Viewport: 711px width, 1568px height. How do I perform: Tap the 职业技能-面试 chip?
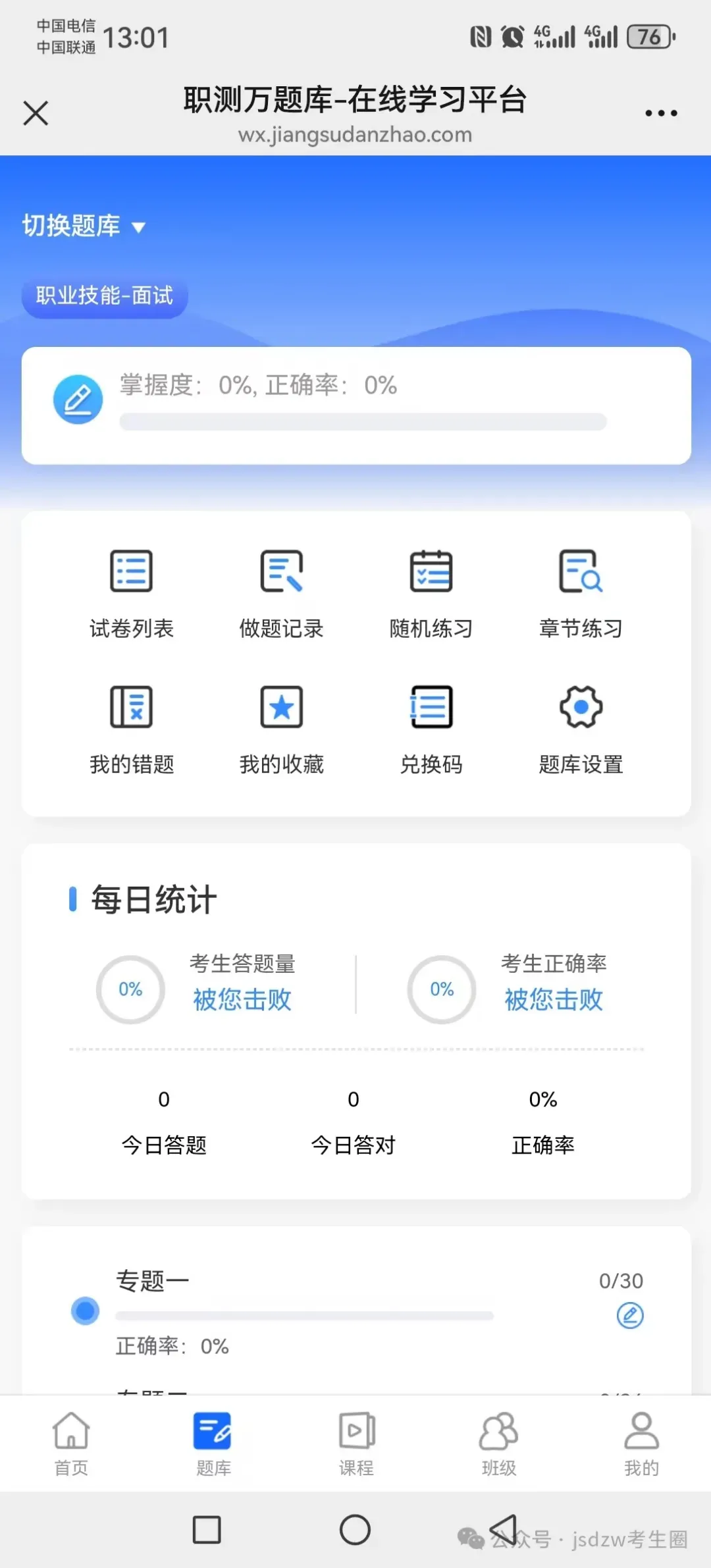click(x=105, y=296)
